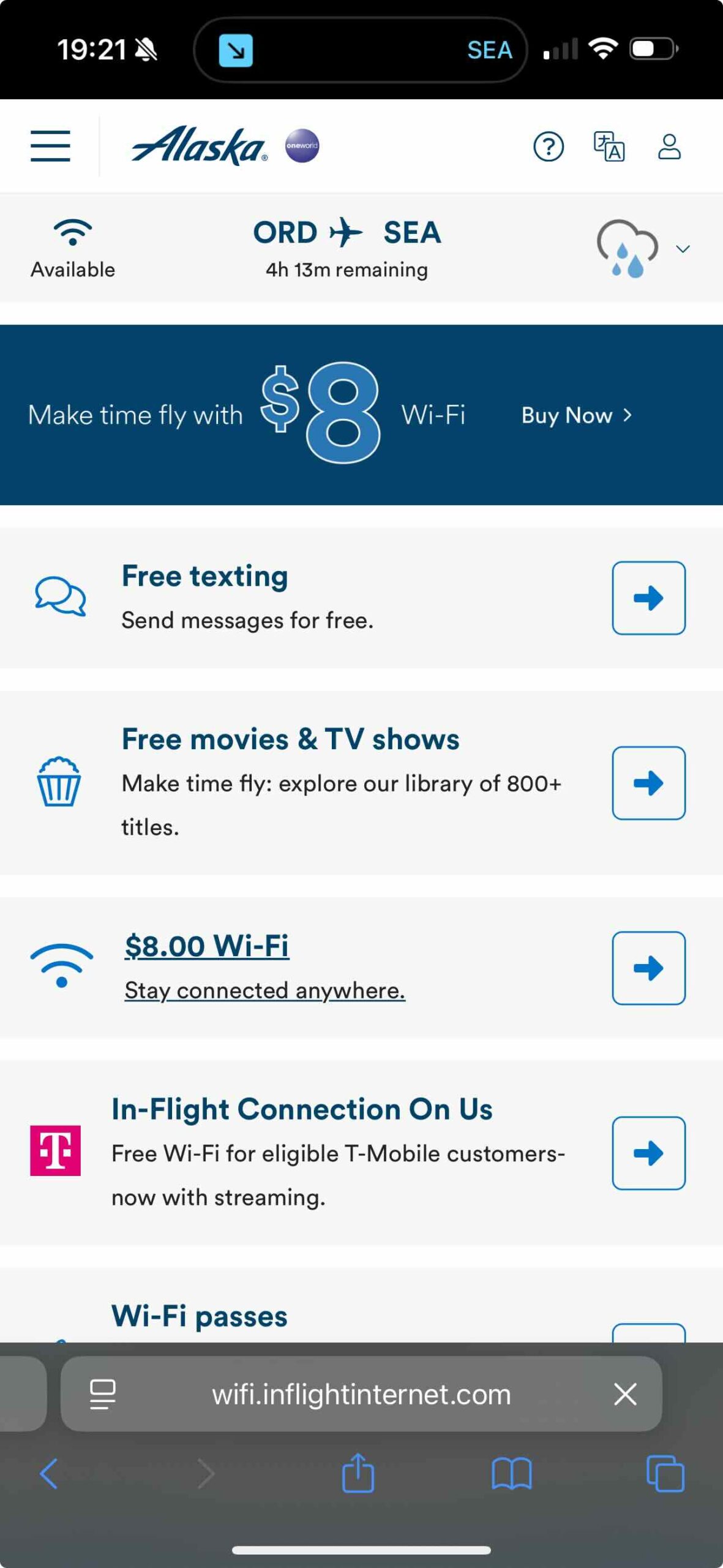Expand the weather details chevron

683,249
